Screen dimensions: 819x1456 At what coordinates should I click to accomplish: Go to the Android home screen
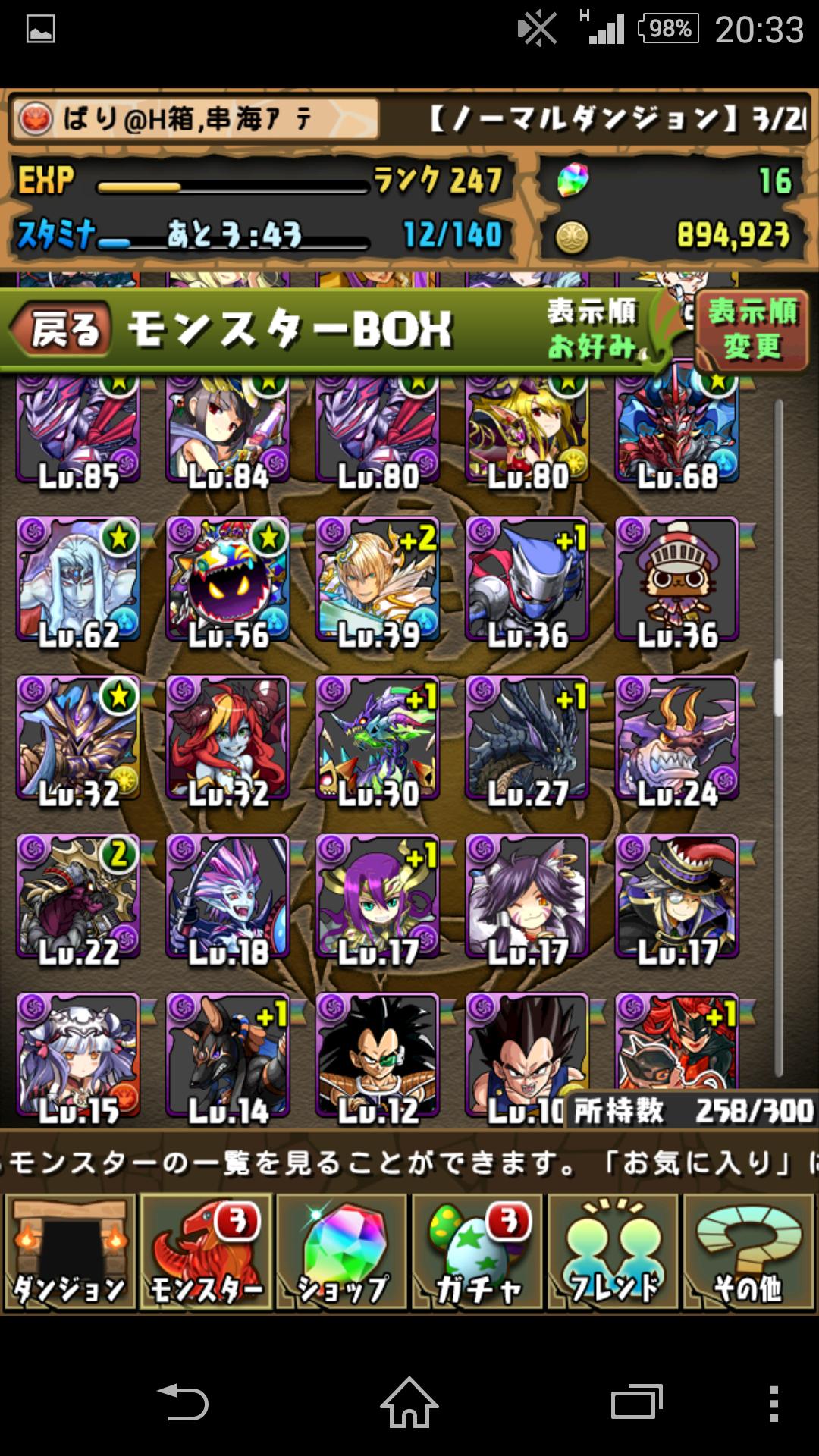(x=409, y=1401)
